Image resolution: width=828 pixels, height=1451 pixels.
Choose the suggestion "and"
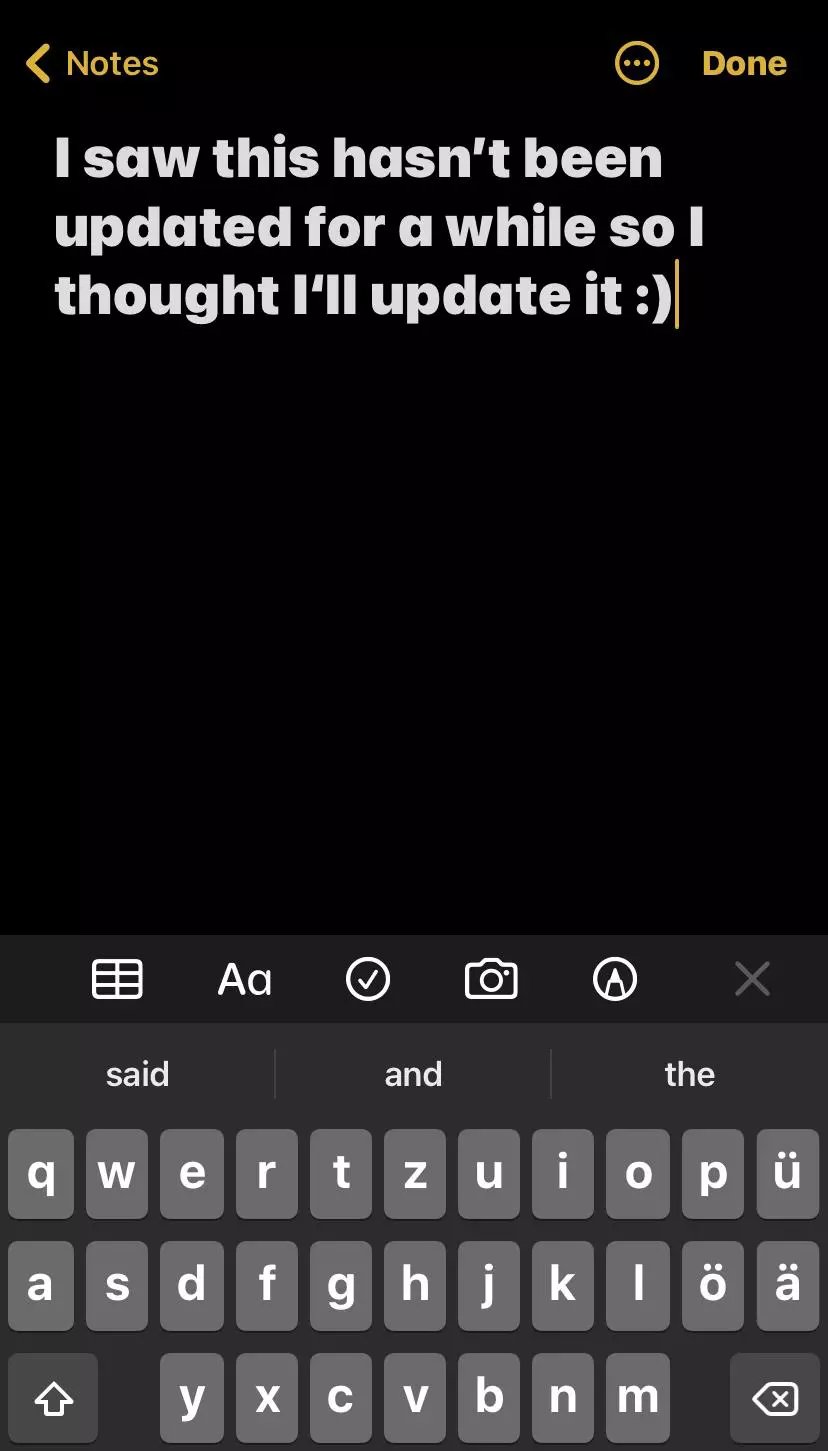pos(413,1074)
